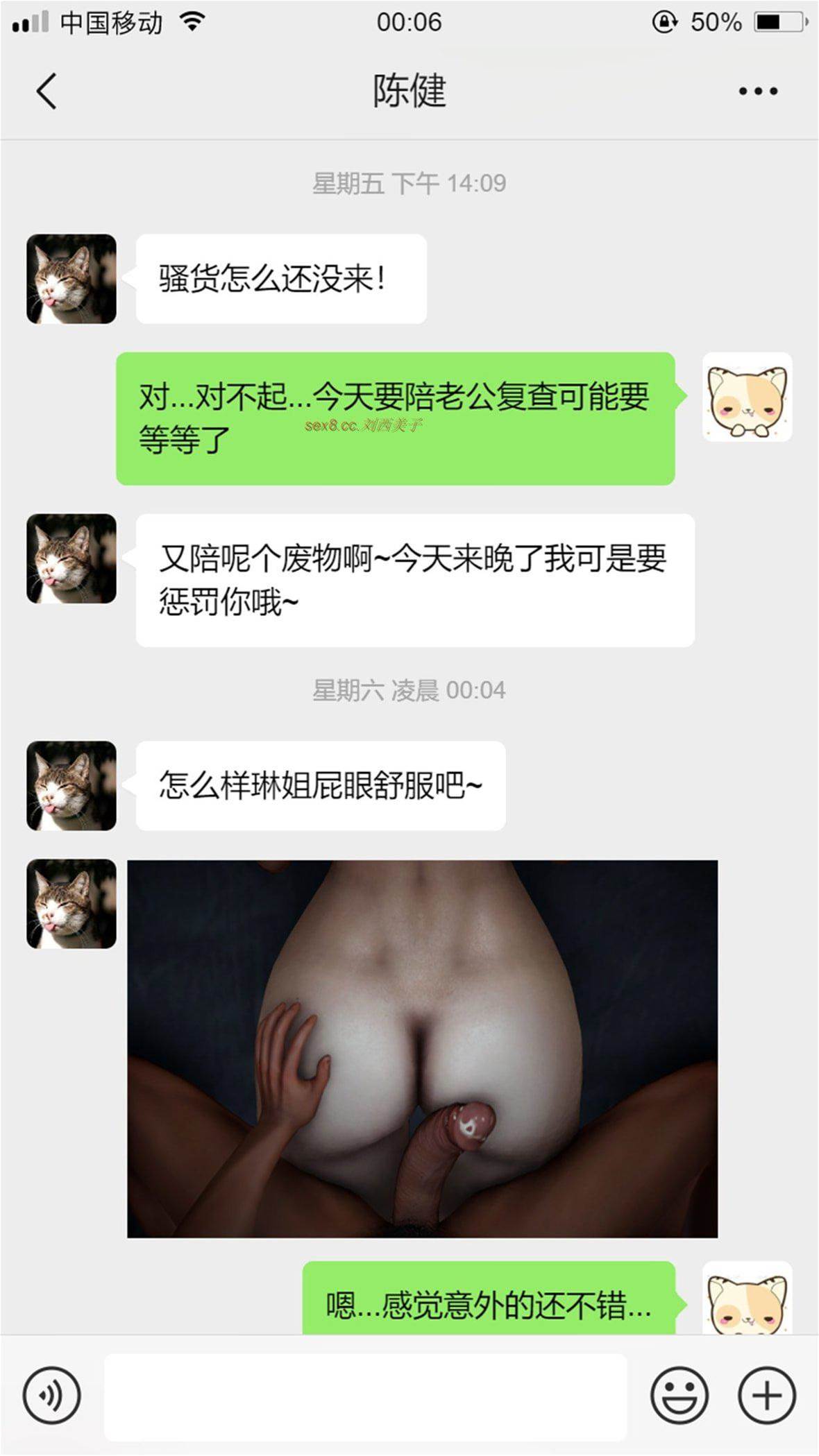Open the plus attachments menu
819x1456 pixels.
766,1395
